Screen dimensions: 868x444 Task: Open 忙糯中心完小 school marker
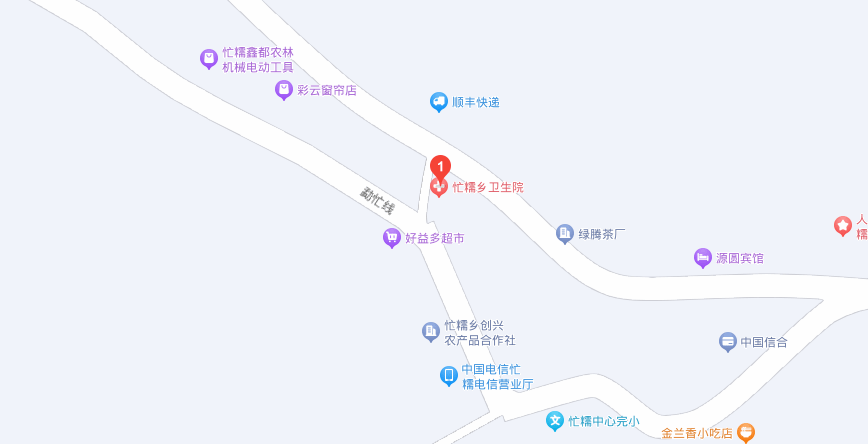coord(555,421)
